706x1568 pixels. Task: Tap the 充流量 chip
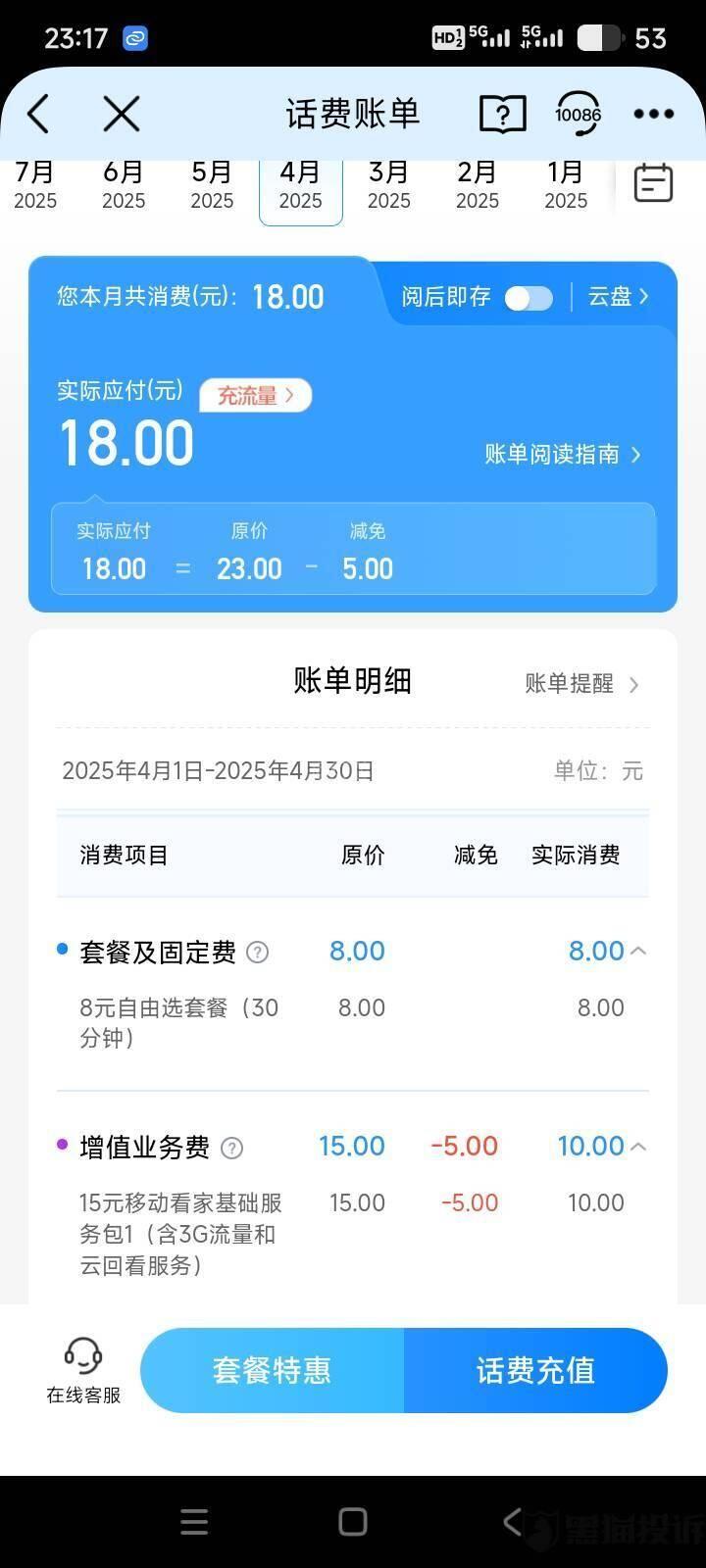pos(256,396)
